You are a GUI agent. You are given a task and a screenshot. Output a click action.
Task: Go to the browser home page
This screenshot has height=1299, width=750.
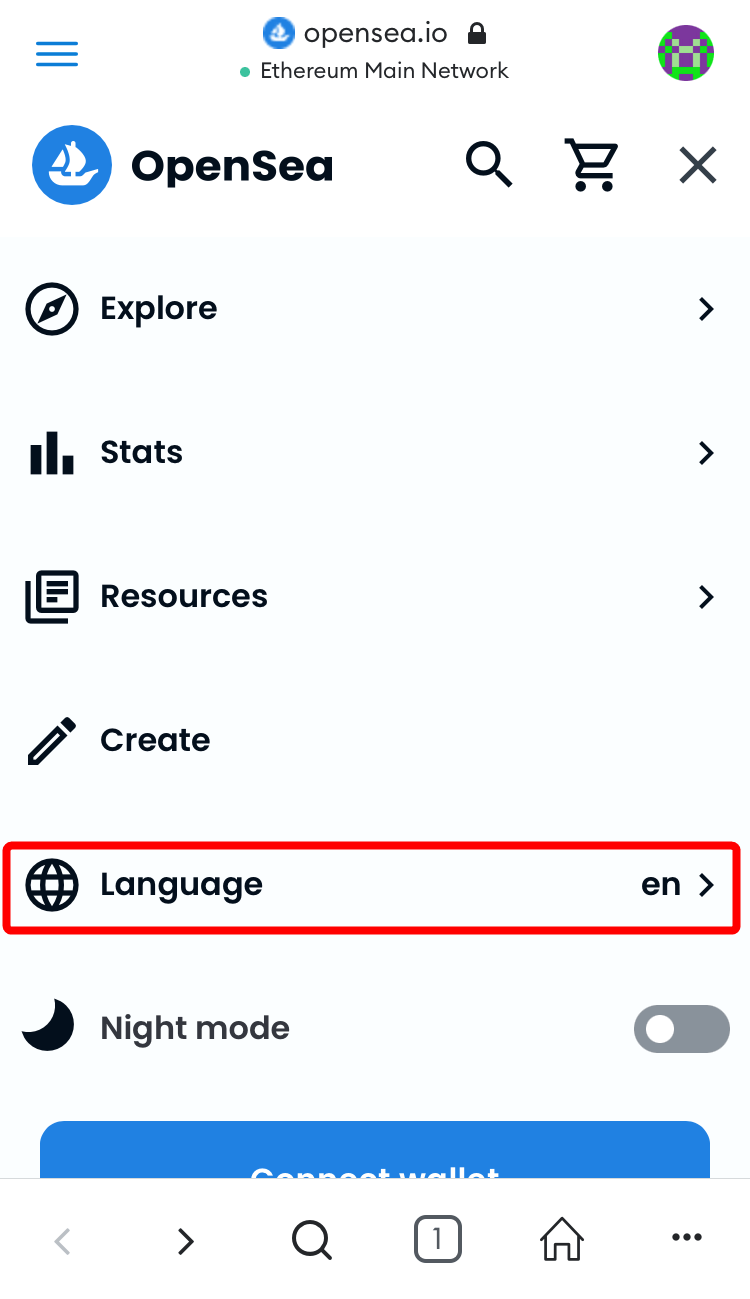(x=562, y=1241)
